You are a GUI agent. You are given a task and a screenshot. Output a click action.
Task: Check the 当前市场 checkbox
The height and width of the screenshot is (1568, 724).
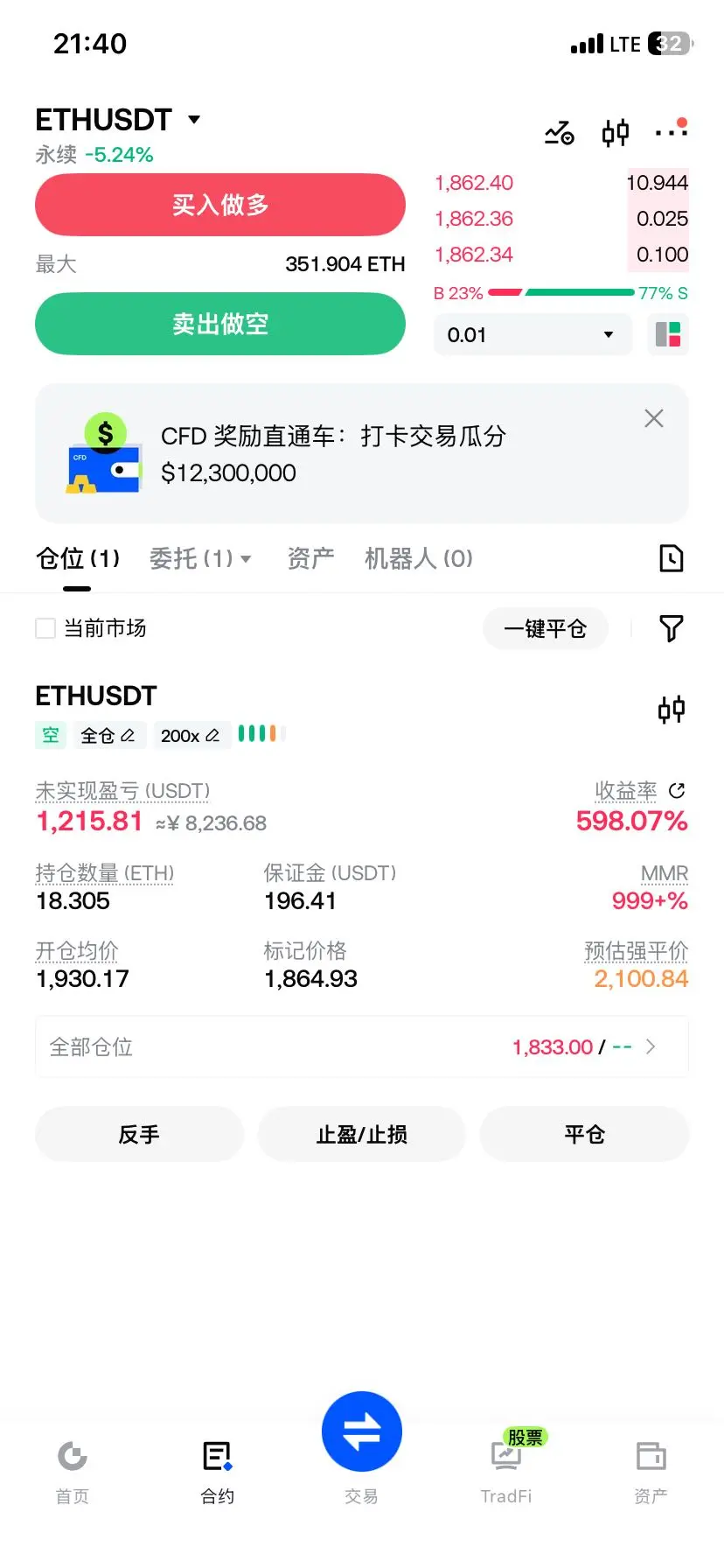click(45, 628)
